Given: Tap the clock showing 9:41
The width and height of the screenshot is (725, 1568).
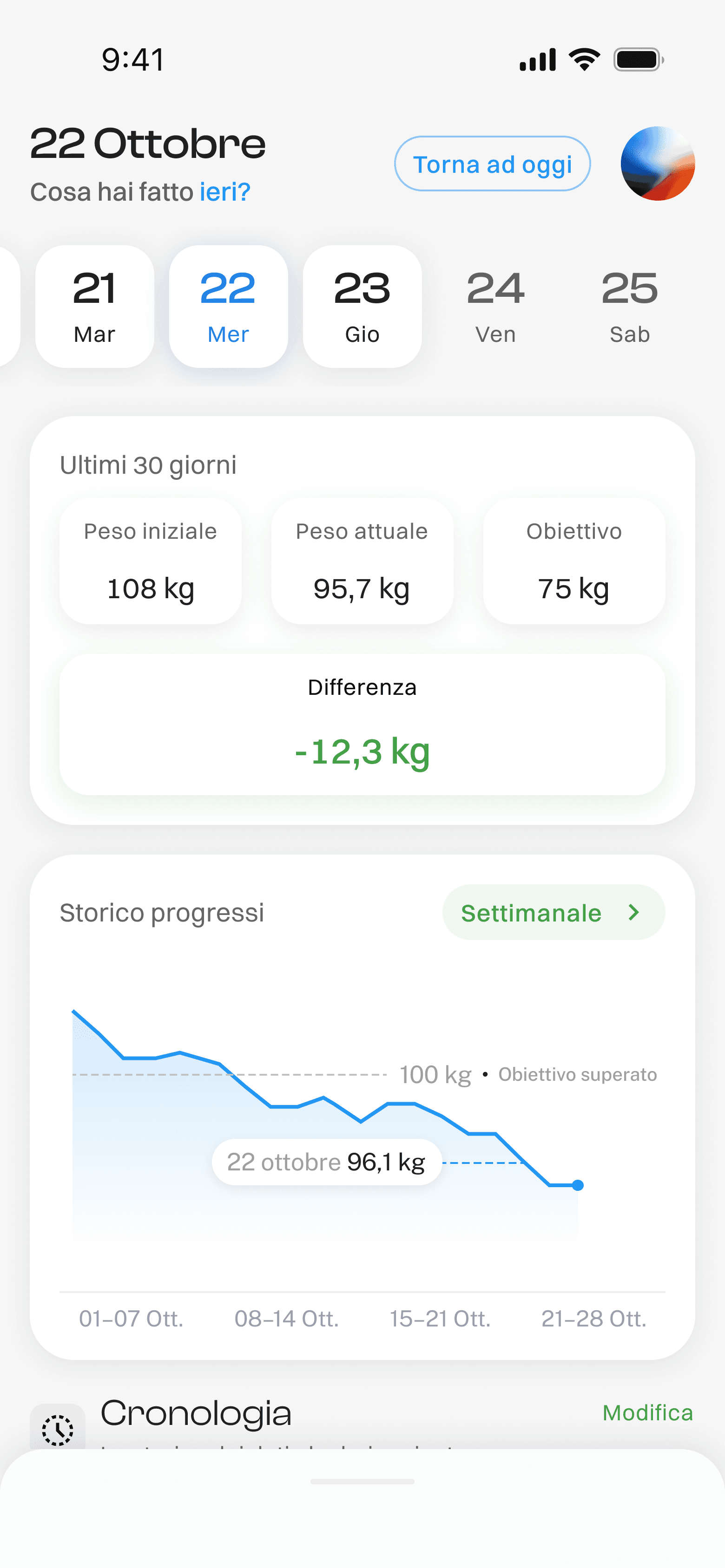Looking at the screenshot, I should 133,58.
